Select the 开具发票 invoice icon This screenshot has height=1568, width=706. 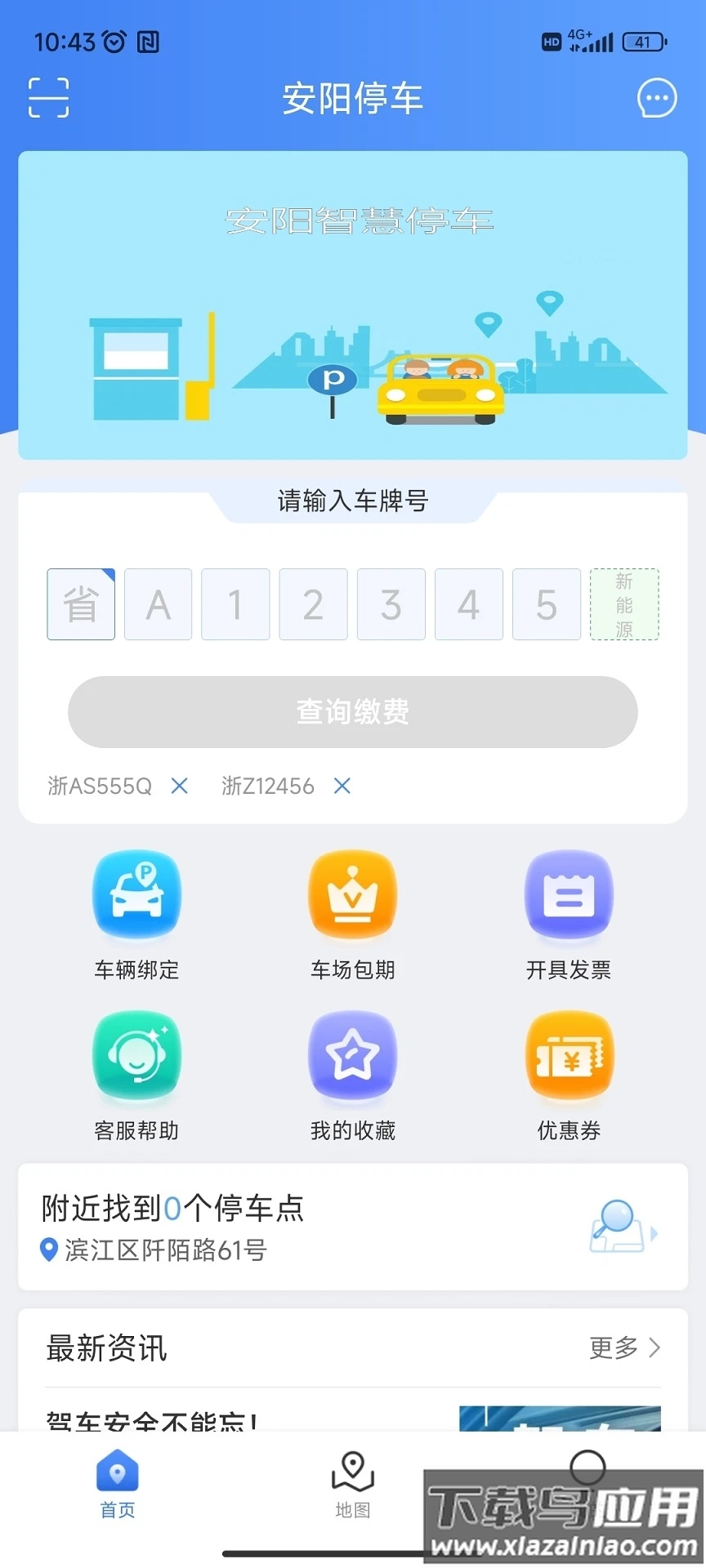[569, 894]
